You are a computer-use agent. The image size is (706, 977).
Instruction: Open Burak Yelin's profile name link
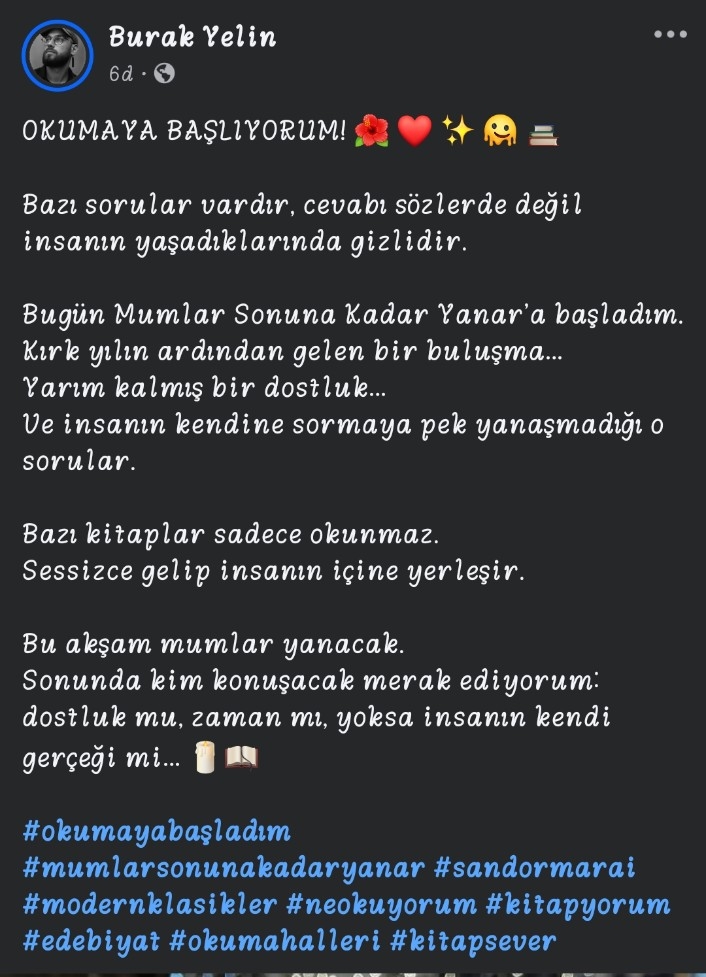pos(191,38)
